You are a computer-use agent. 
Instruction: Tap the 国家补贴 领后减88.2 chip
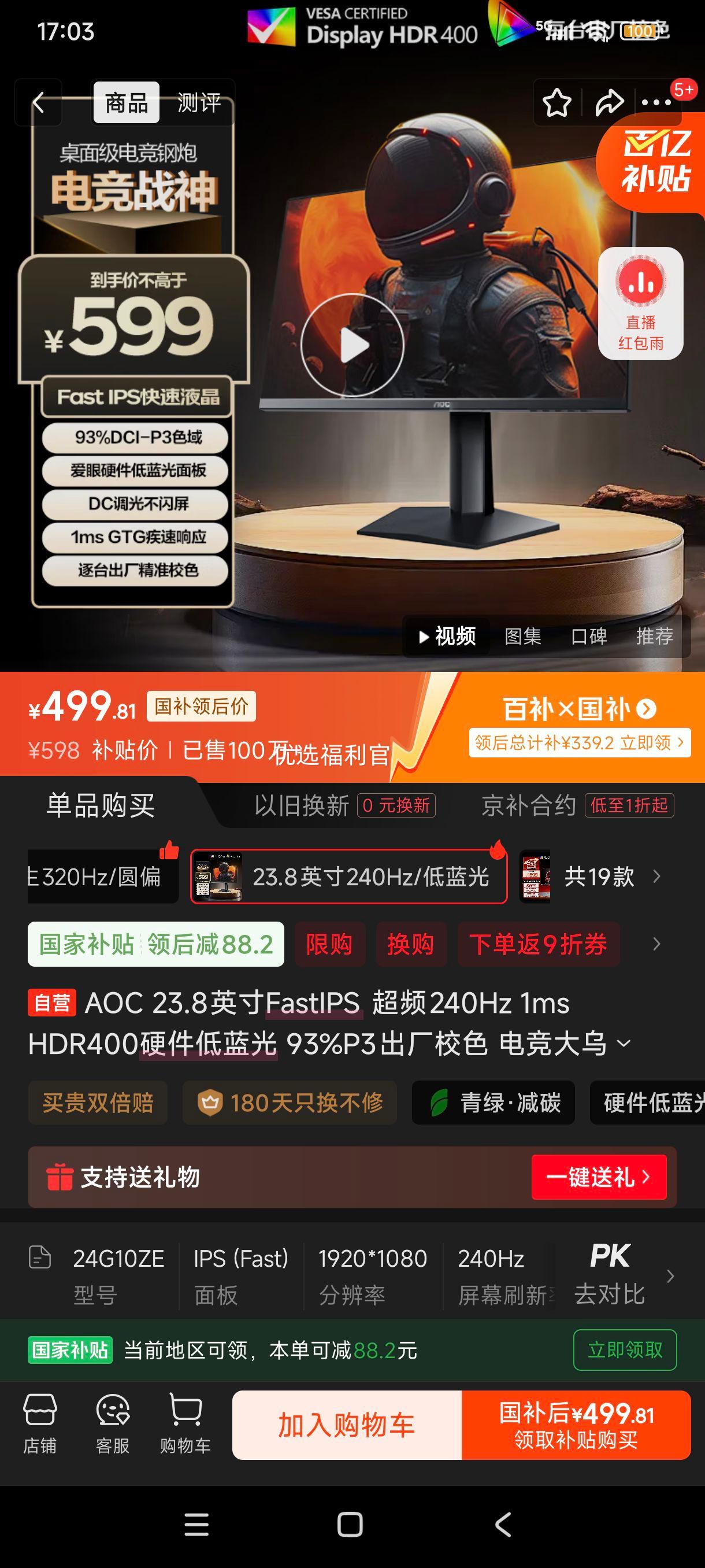[155, 944]
